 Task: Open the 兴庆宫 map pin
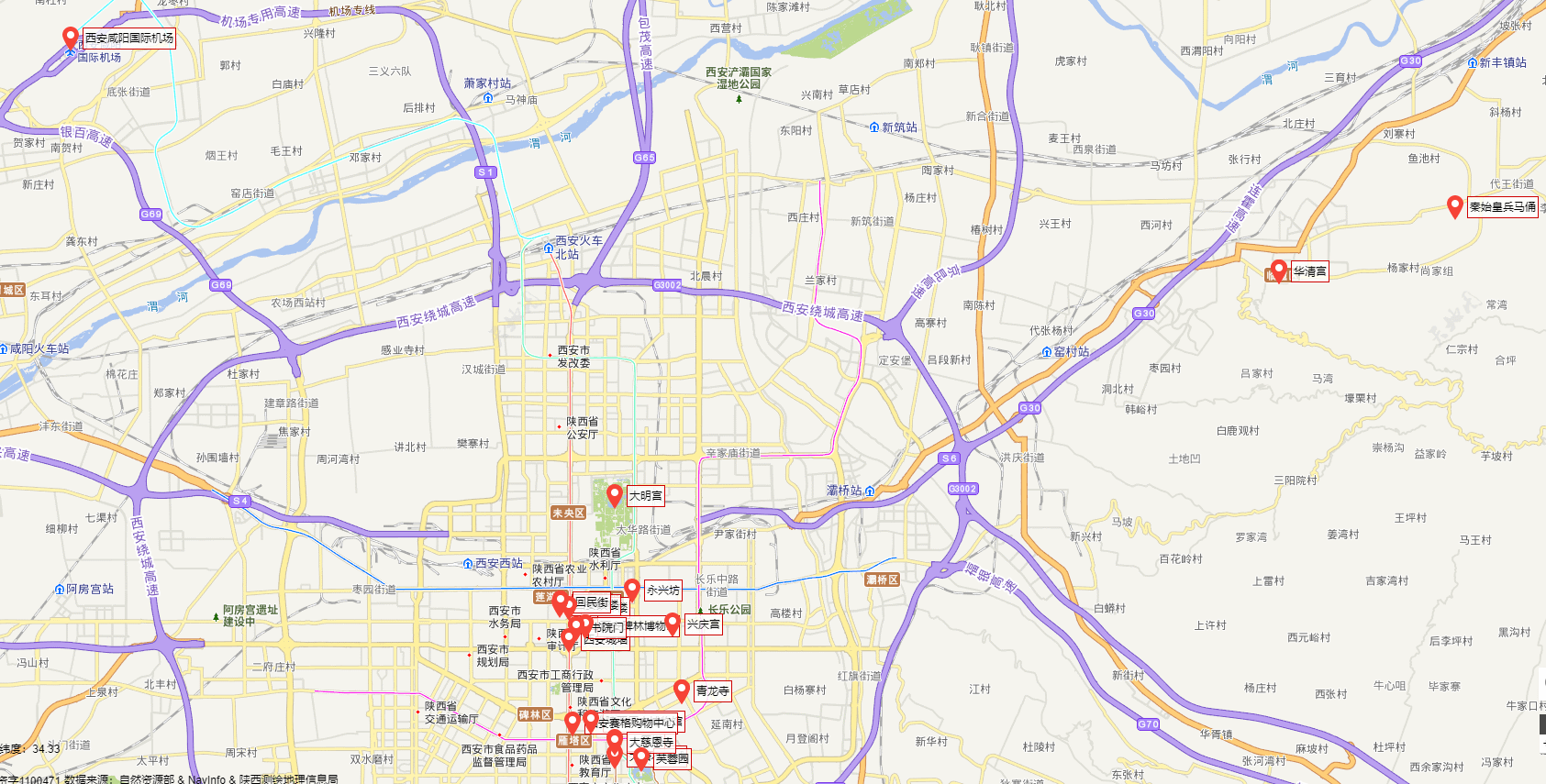coord(673,623)
